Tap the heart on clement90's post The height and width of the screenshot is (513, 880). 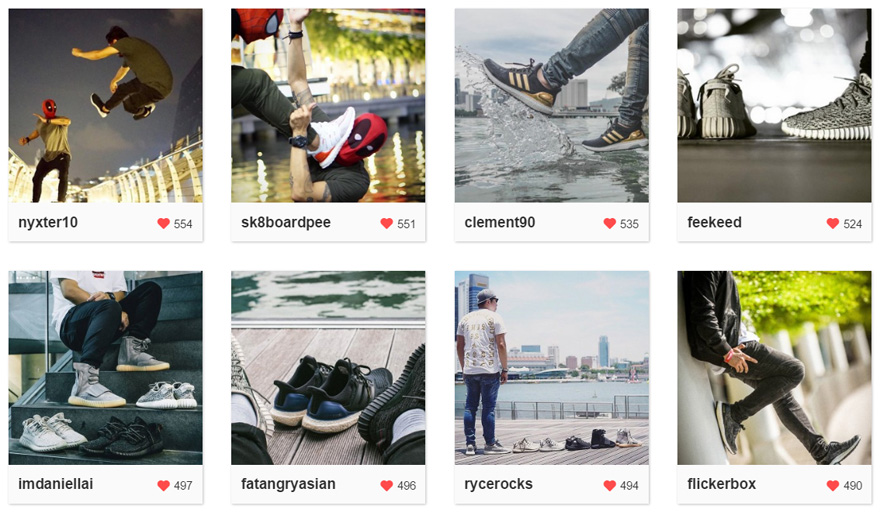click(609, 224)
